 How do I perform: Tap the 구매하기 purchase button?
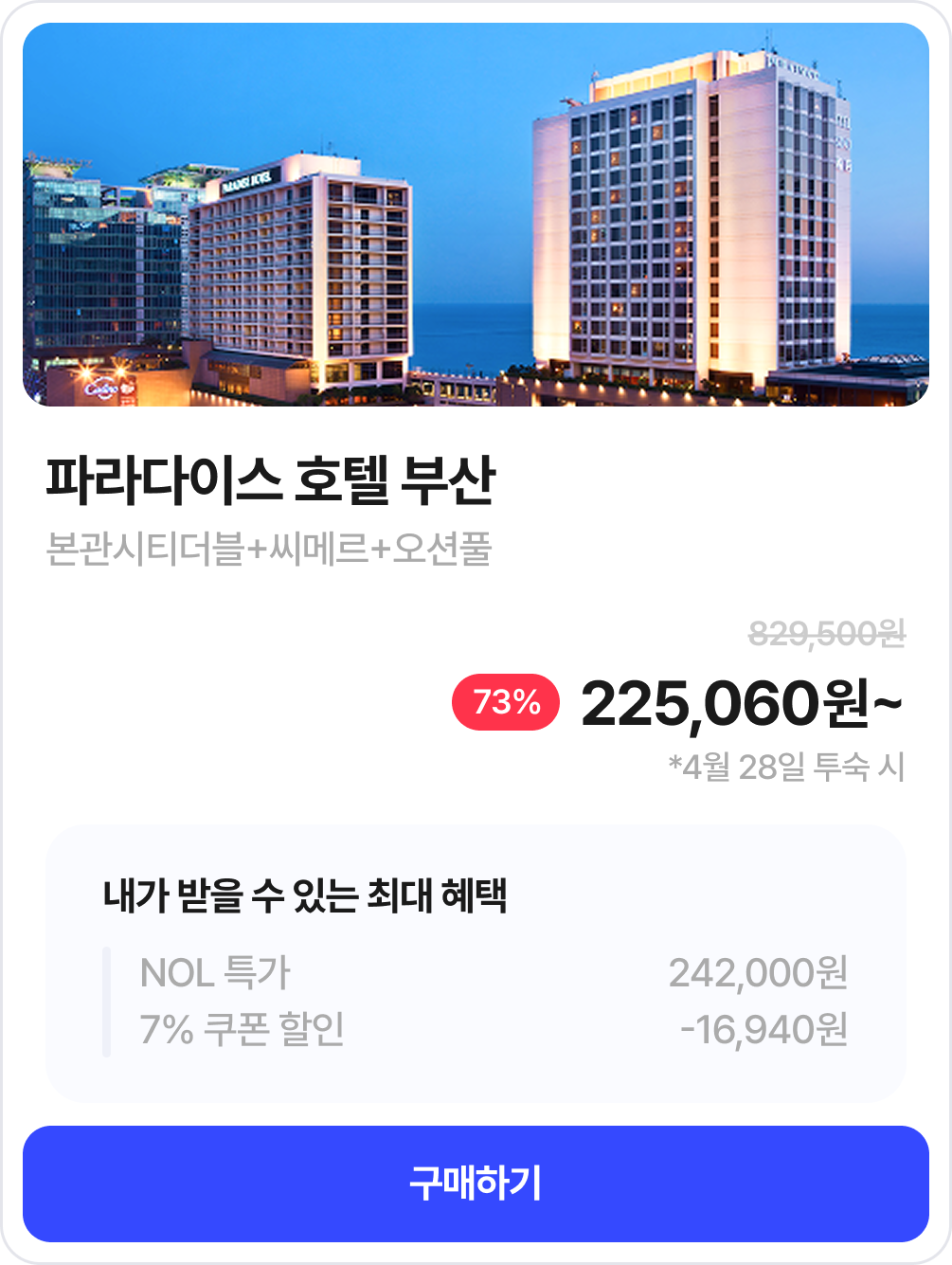point(476,1184)
